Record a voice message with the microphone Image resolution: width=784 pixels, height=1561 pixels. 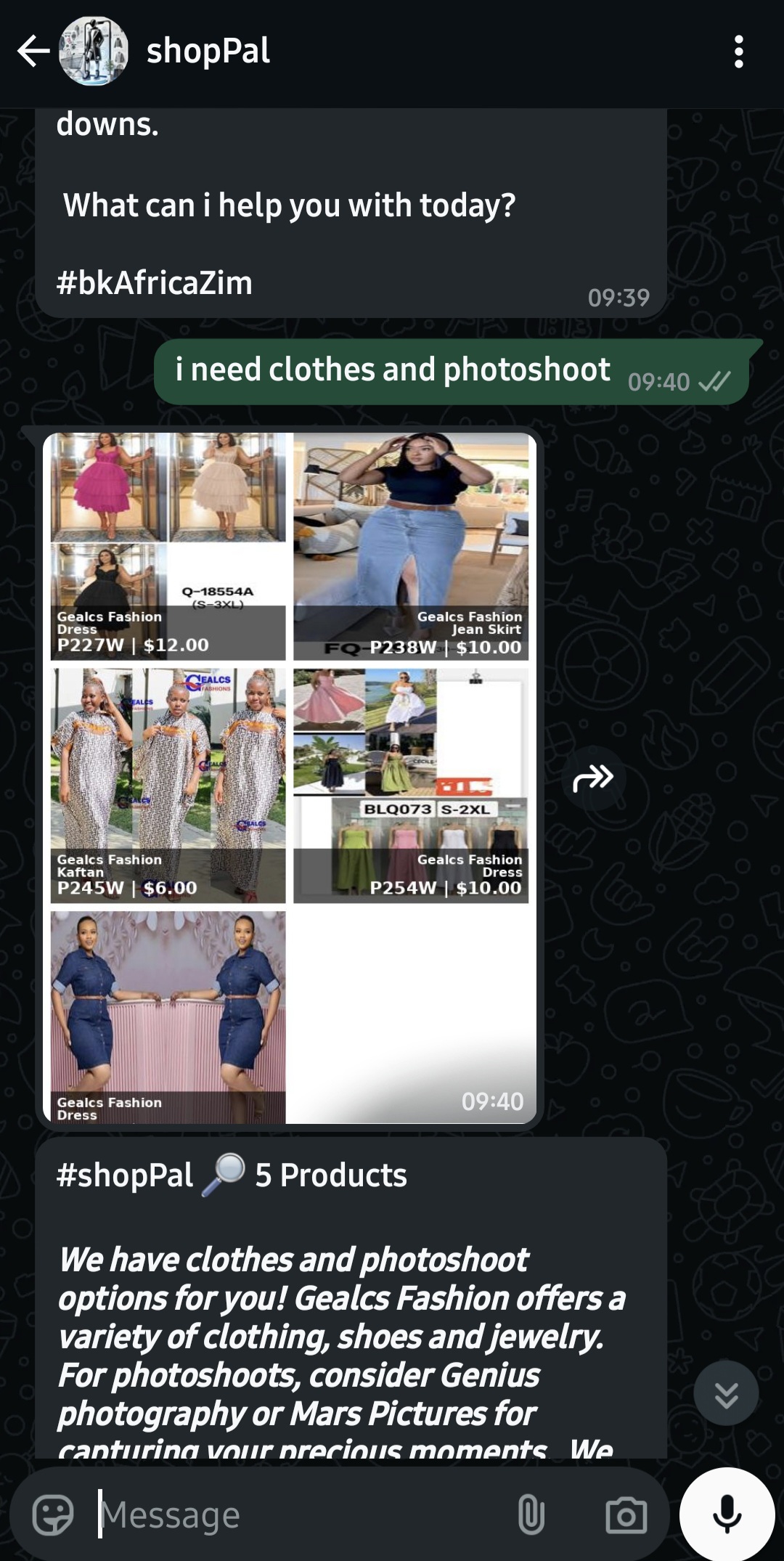click(727, 1514)
